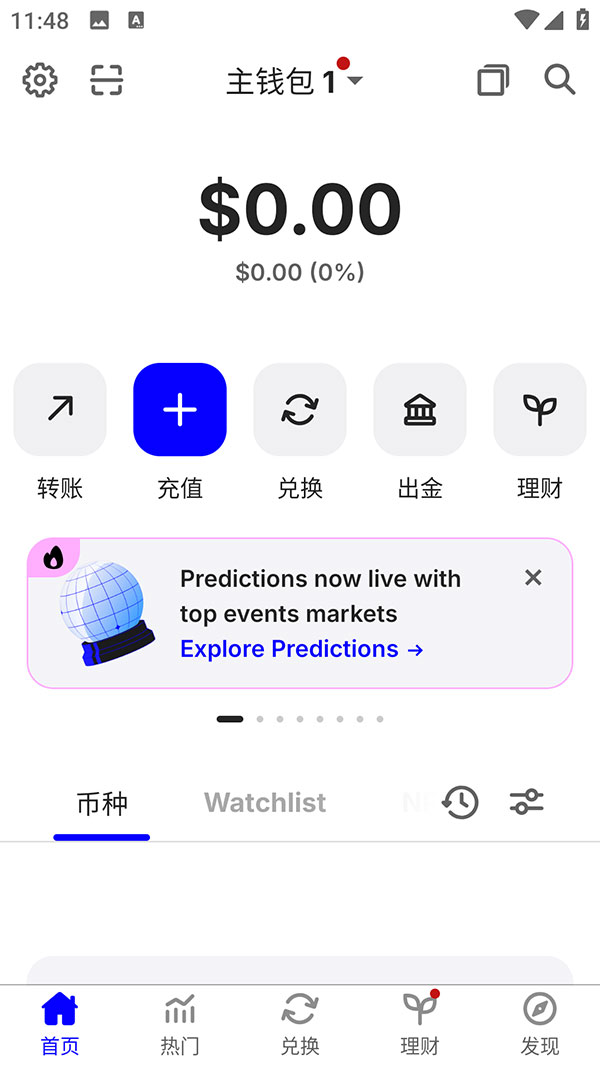Open the QR code scanner
600x1067 pixels.
pyautogui.click(x=106, y=80)
